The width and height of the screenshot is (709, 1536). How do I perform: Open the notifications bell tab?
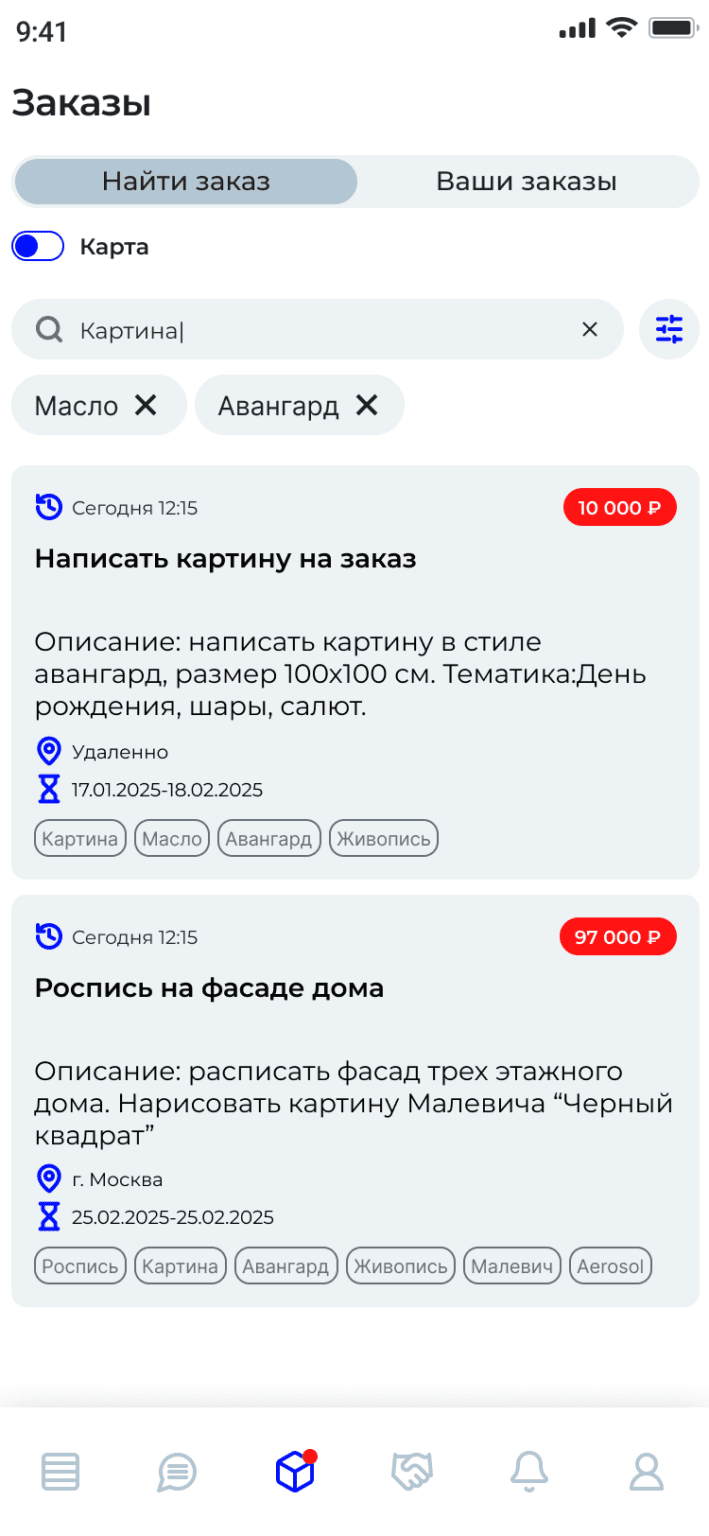[529, 1472]
